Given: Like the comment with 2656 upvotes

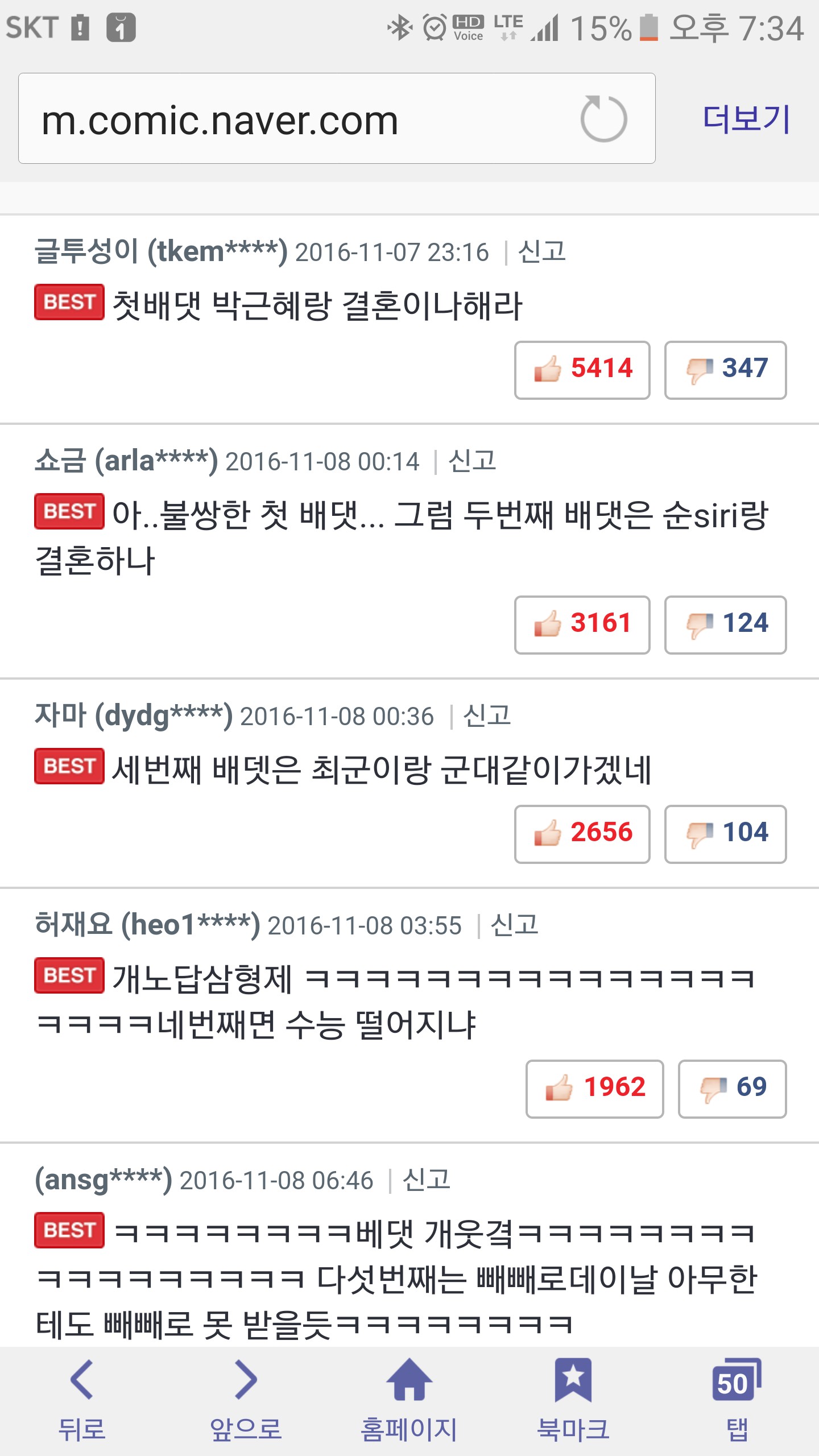Looking at the screenshot, I should 582,834.
